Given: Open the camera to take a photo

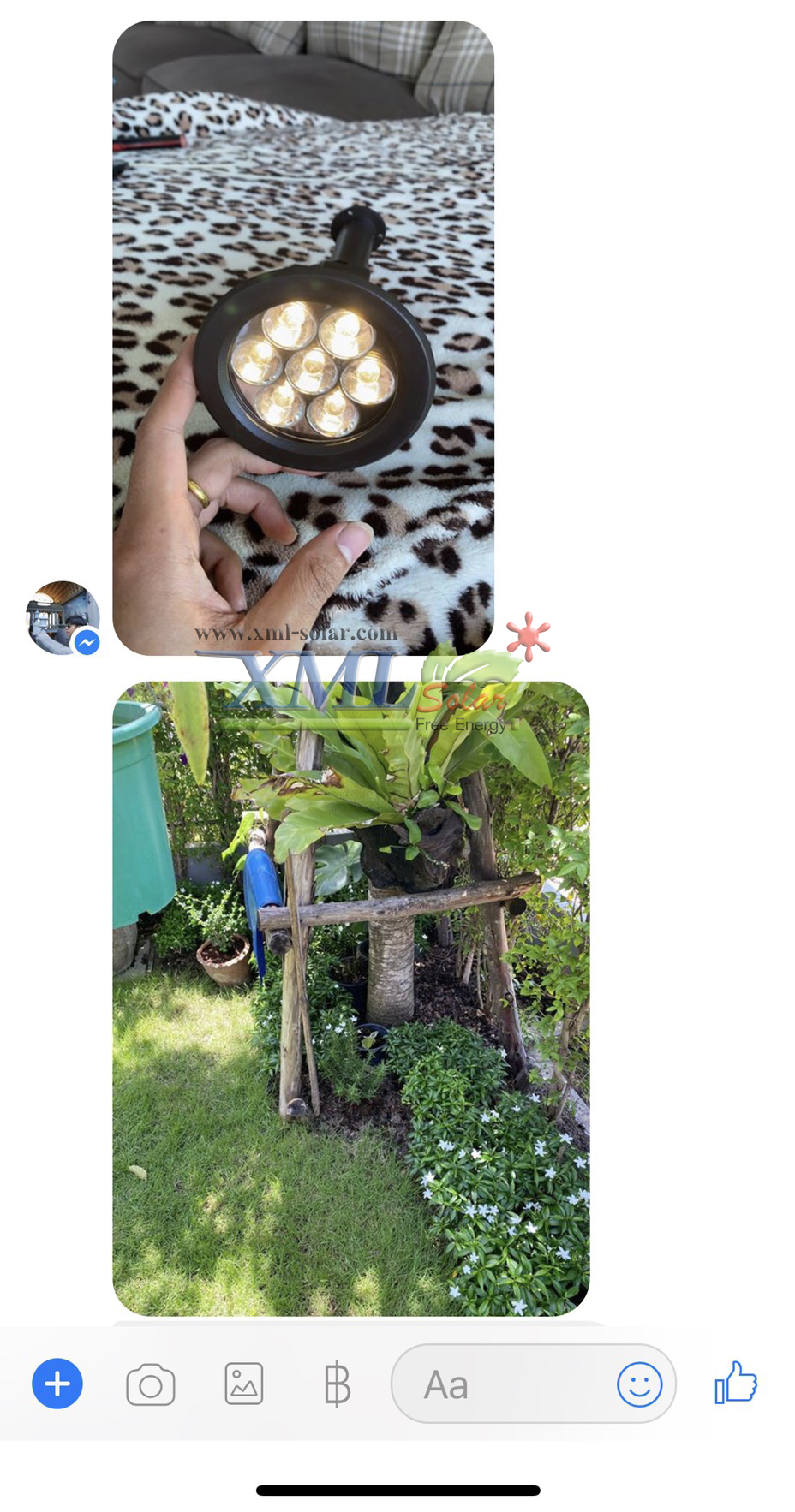Looking at the screenshot, I should 151,1384.
